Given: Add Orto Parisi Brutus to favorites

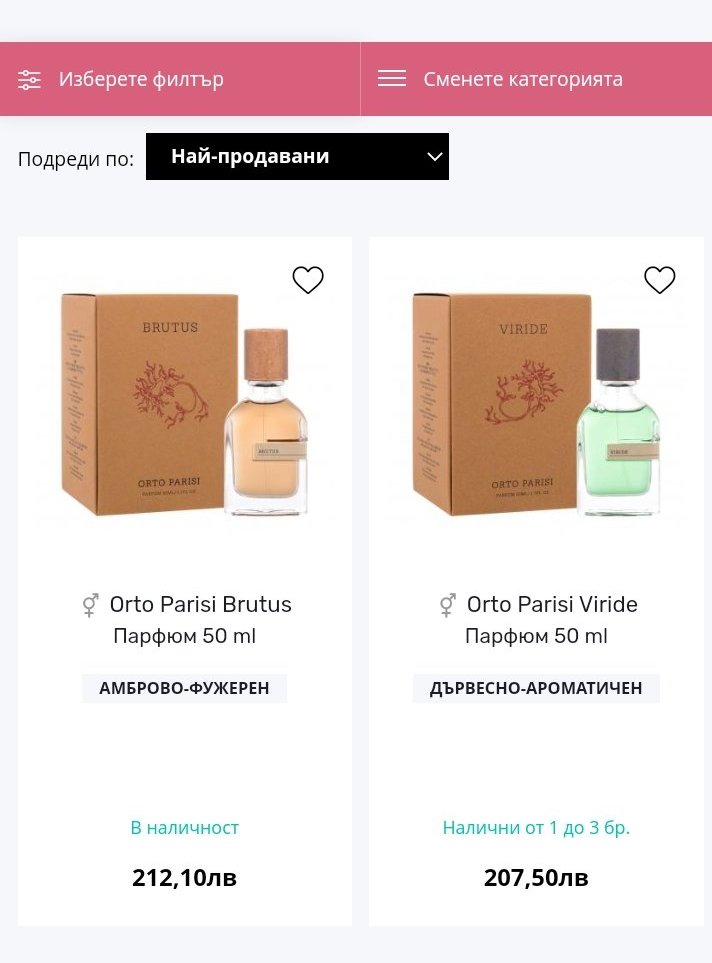Looking at the screenshot, I should click(308, 281).
